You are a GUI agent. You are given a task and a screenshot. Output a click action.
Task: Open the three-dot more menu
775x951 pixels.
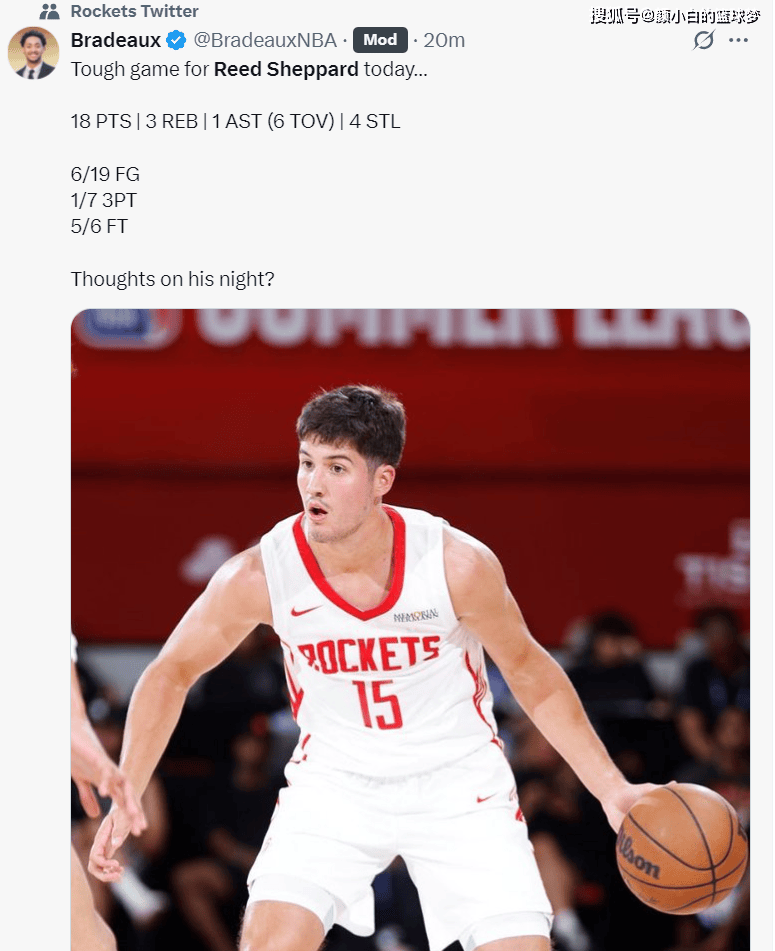click(x=738, y=40)
